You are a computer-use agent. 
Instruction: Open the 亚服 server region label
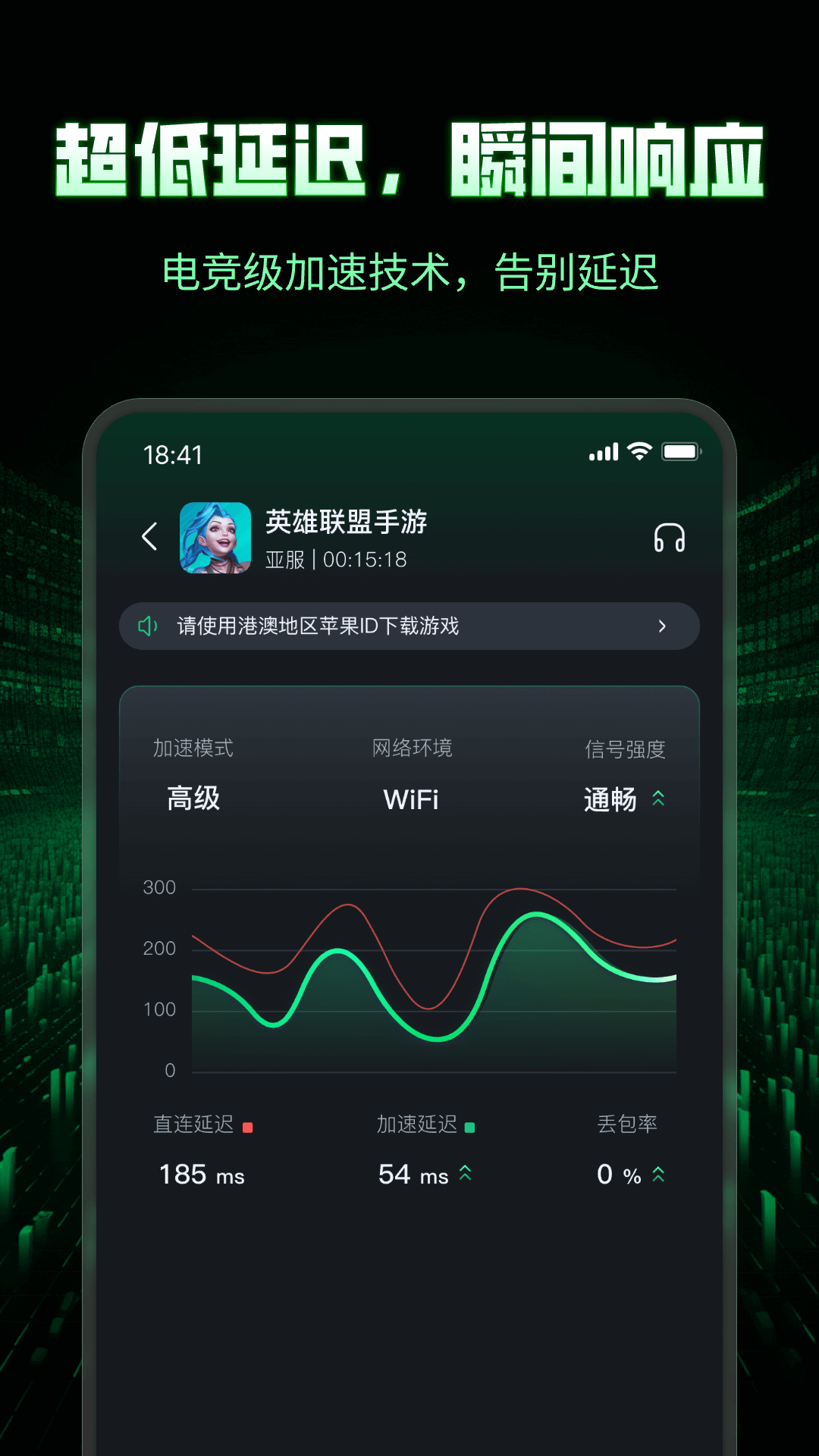pos(286,560)
